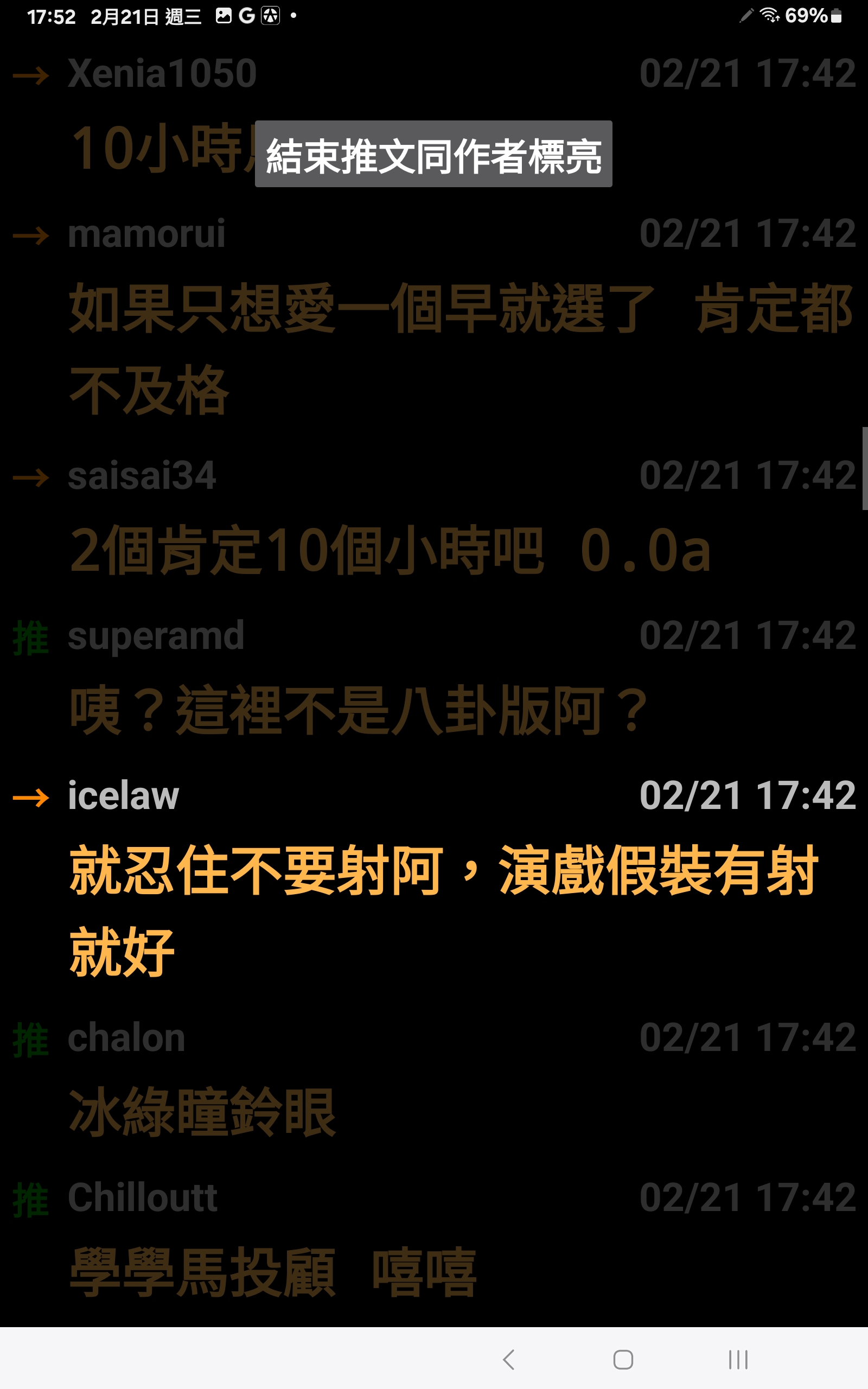
Task: Tap the superamd comment row
Action: point(434,677)
